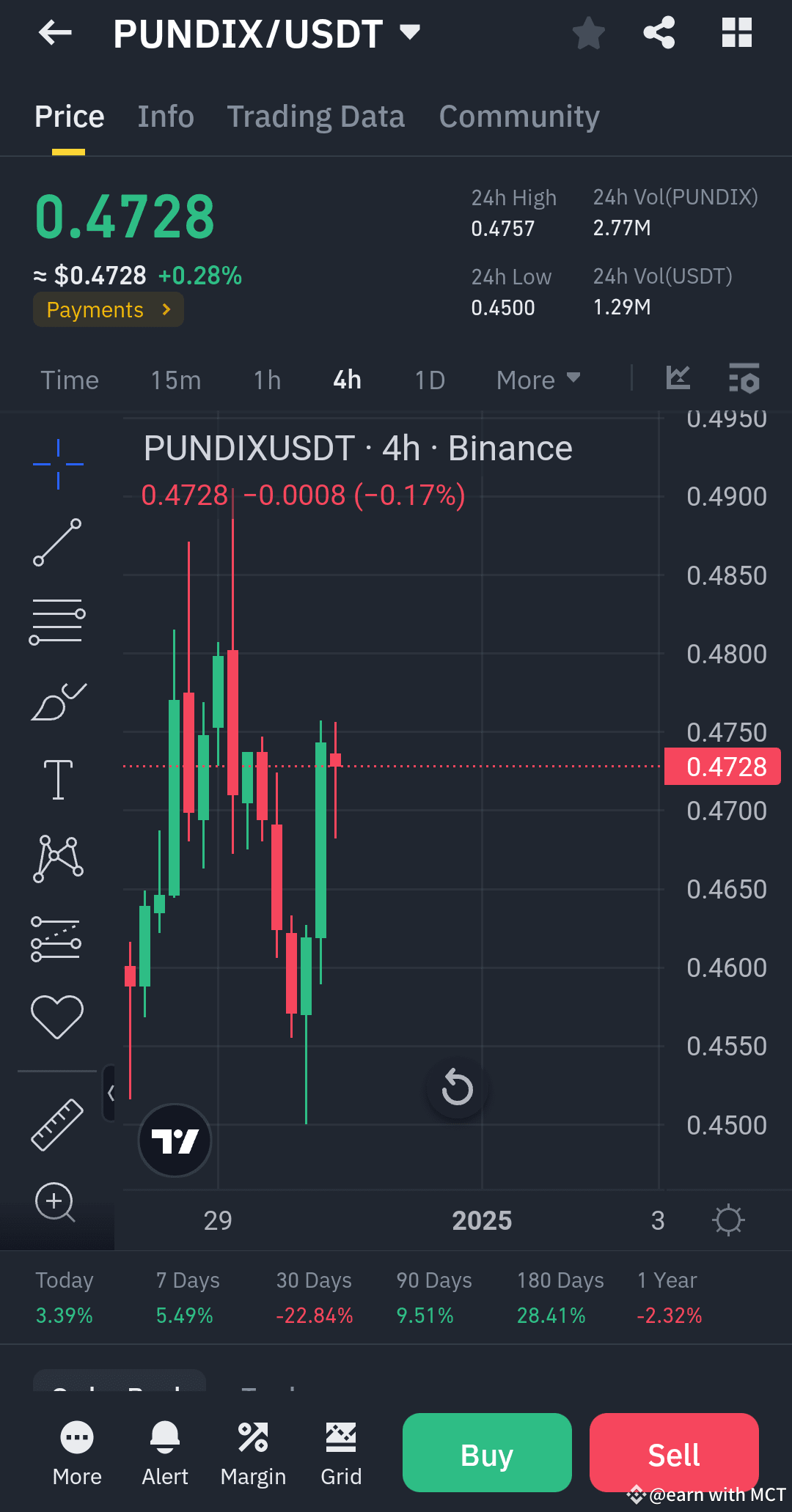The height and width of the screenshot is (1512, 792).
Task: Open chart display settings icon
Action: (x=744, y=379)
